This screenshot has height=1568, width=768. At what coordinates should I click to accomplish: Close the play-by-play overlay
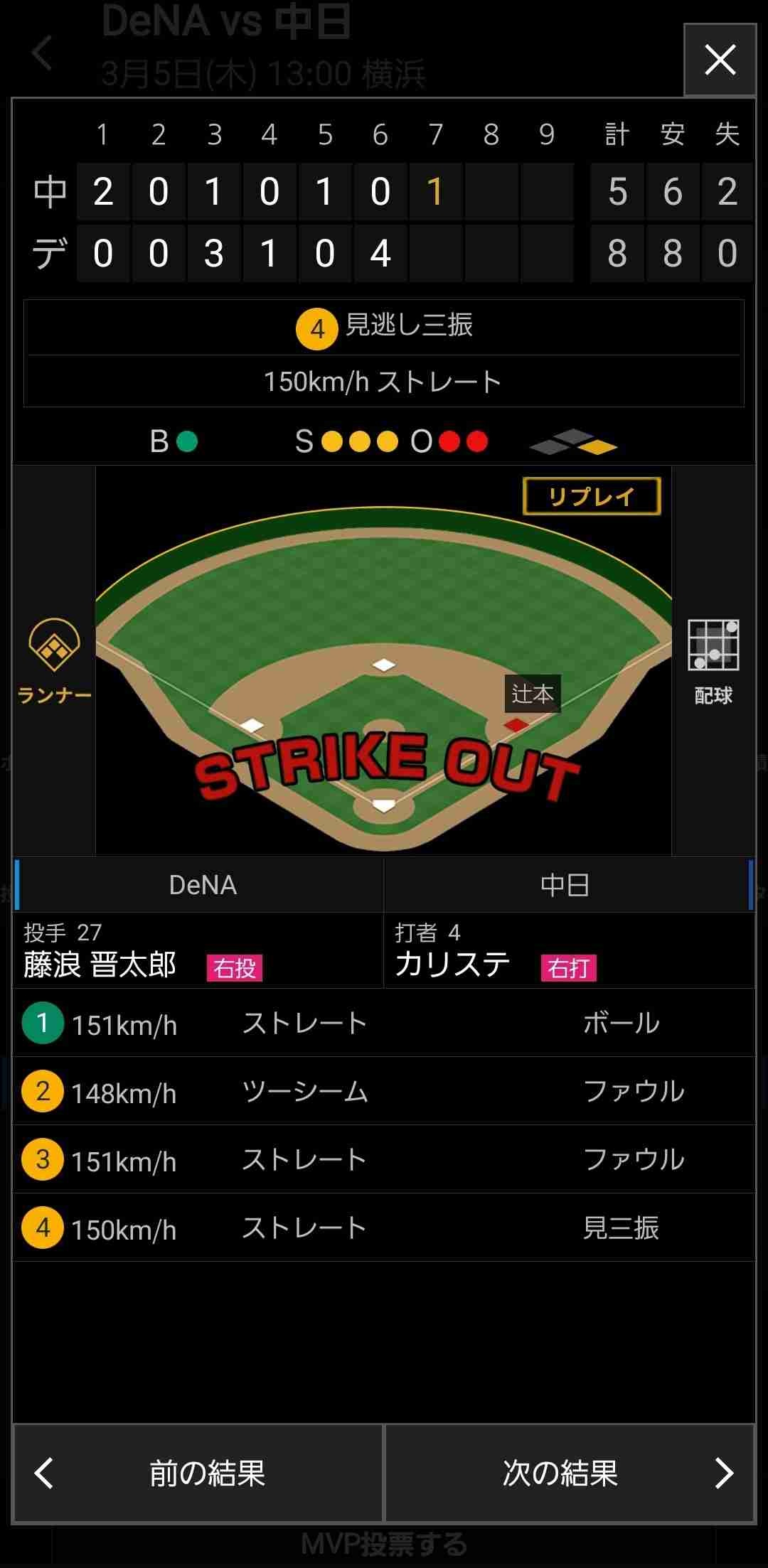[x=720, y=60]
